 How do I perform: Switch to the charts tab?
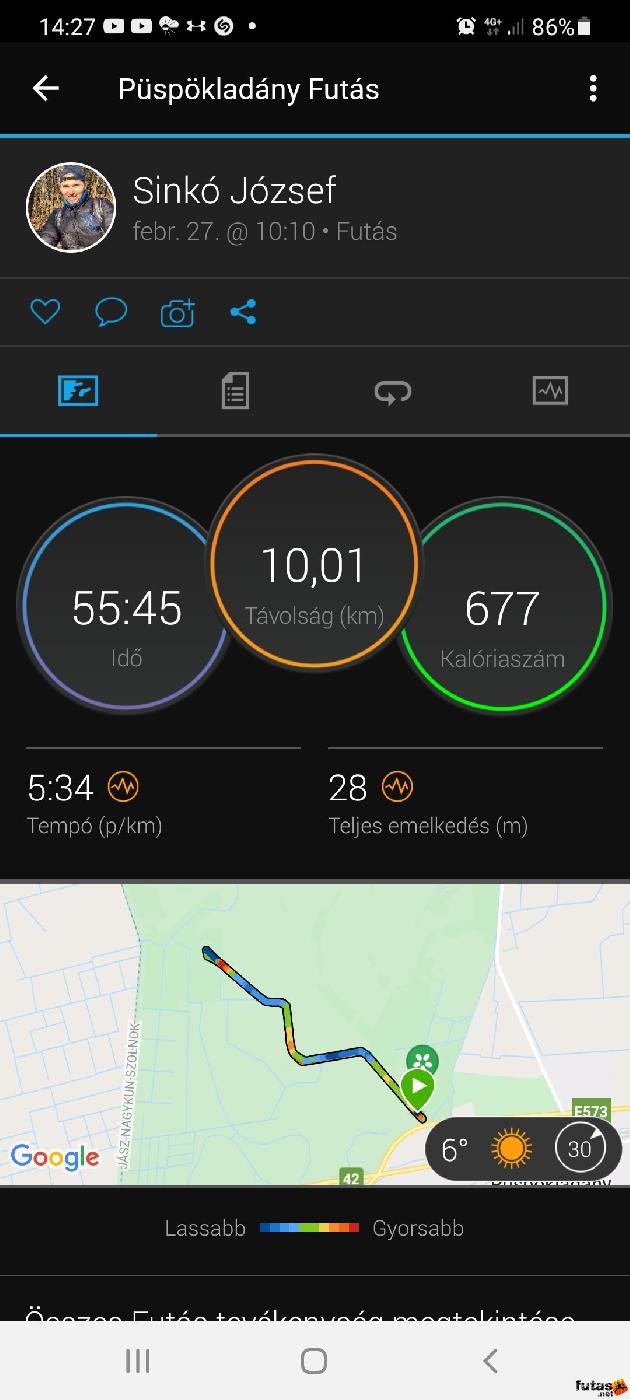click(x=550, y=391)
